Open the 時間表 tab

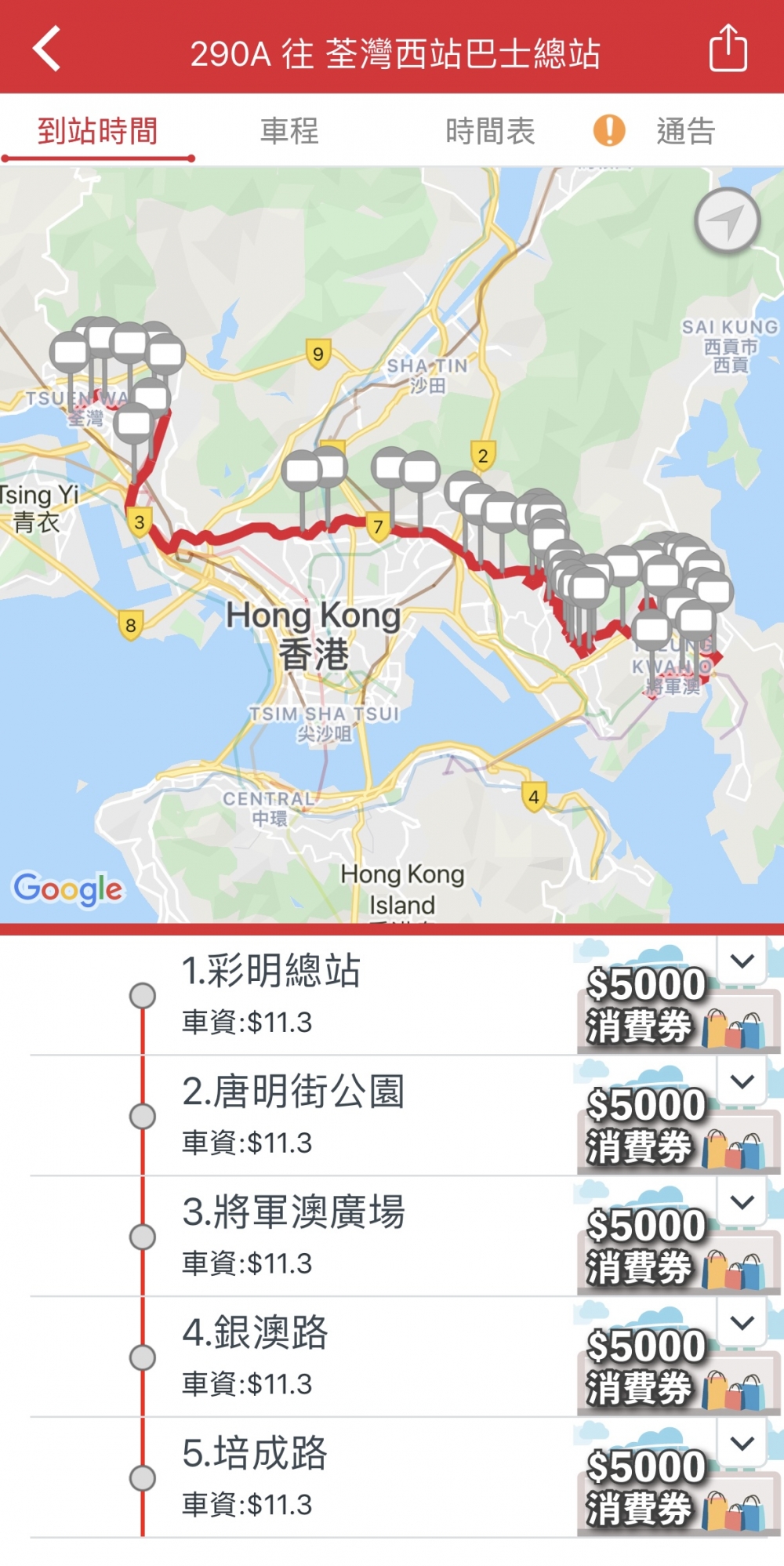pyautogui.click(x=491, y=133)
